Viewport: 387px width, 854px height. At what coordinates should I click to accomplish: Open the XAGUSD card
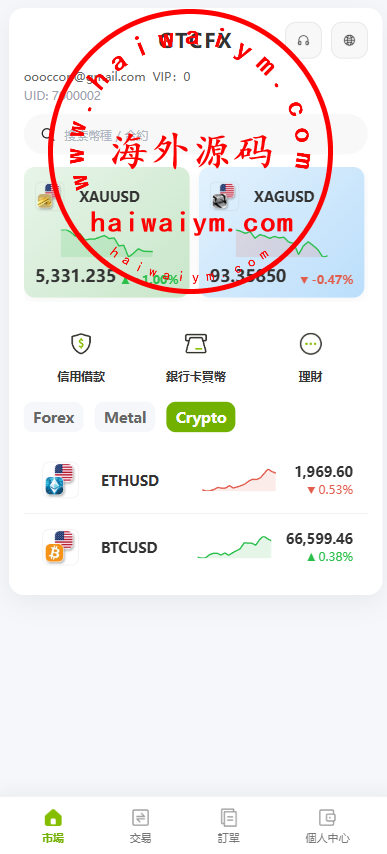281,233
